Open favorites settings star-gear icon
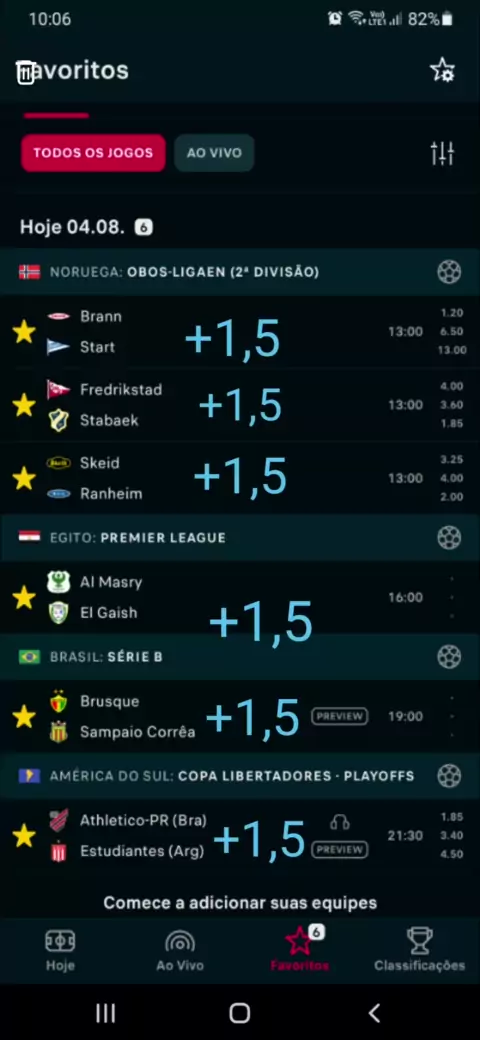This screenshot has height=1040, width=480. click(442, 70)
